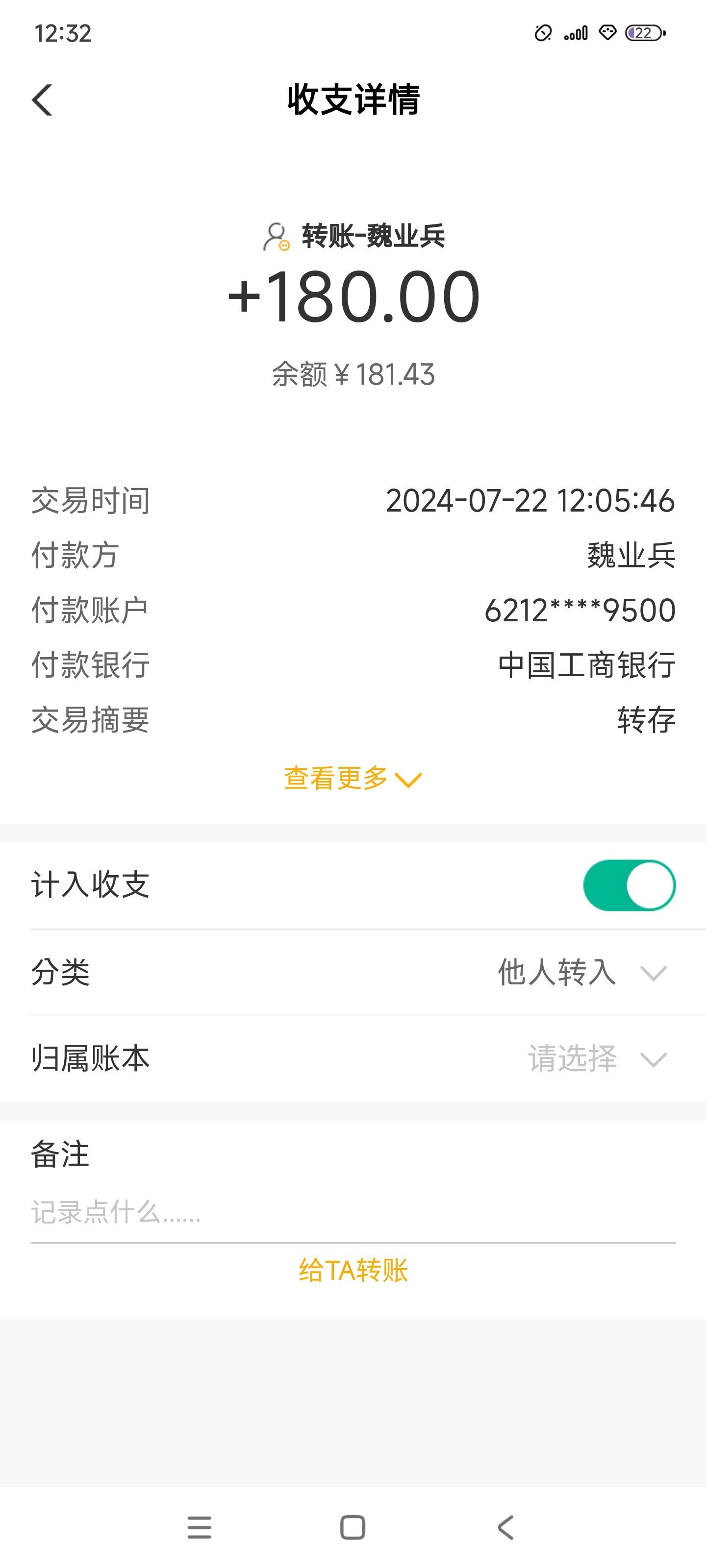Image resolution: width=706 pixels, height=1568 pixels.
Task: Expand 查看更多 transaction details
Action: [352, 779]
